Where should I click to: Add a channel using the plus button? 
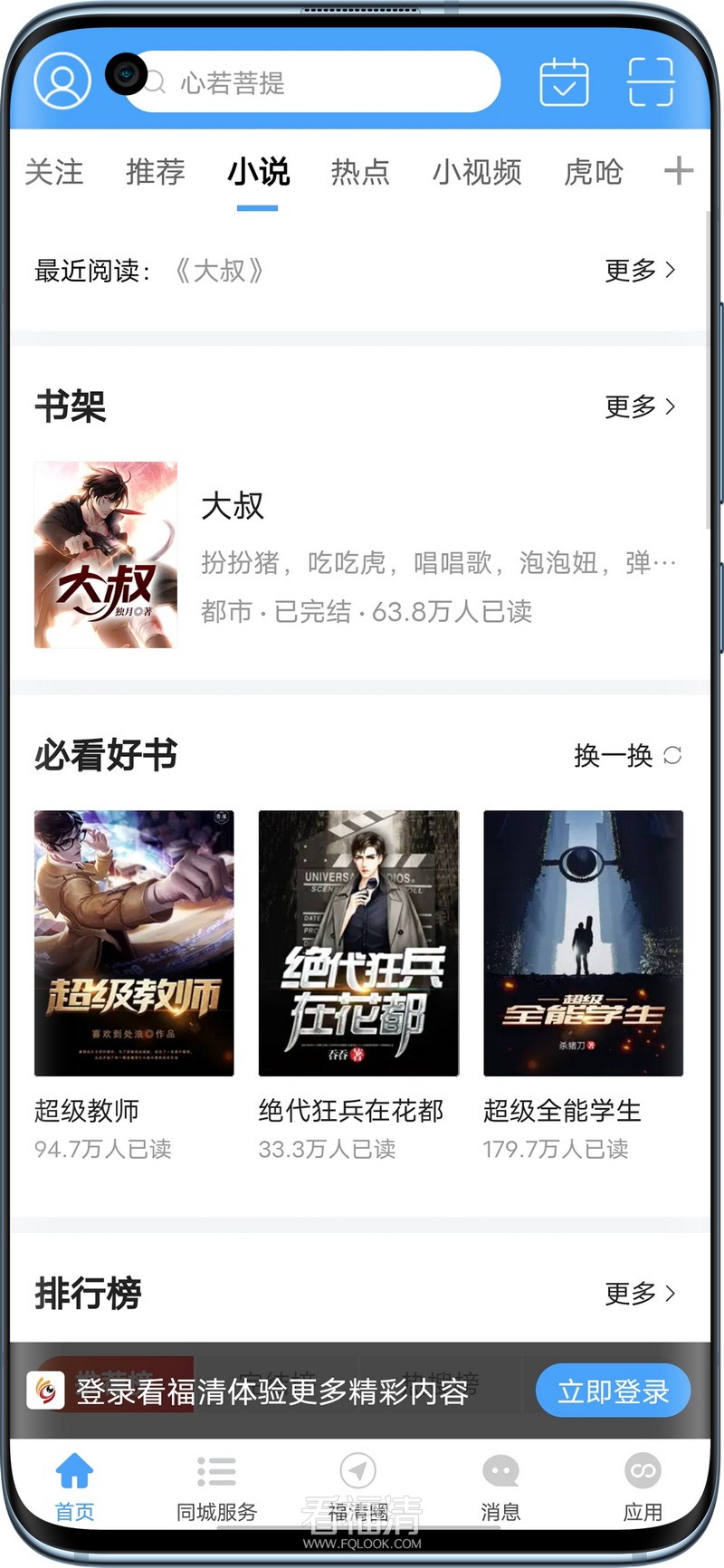(x=680, y=172)
